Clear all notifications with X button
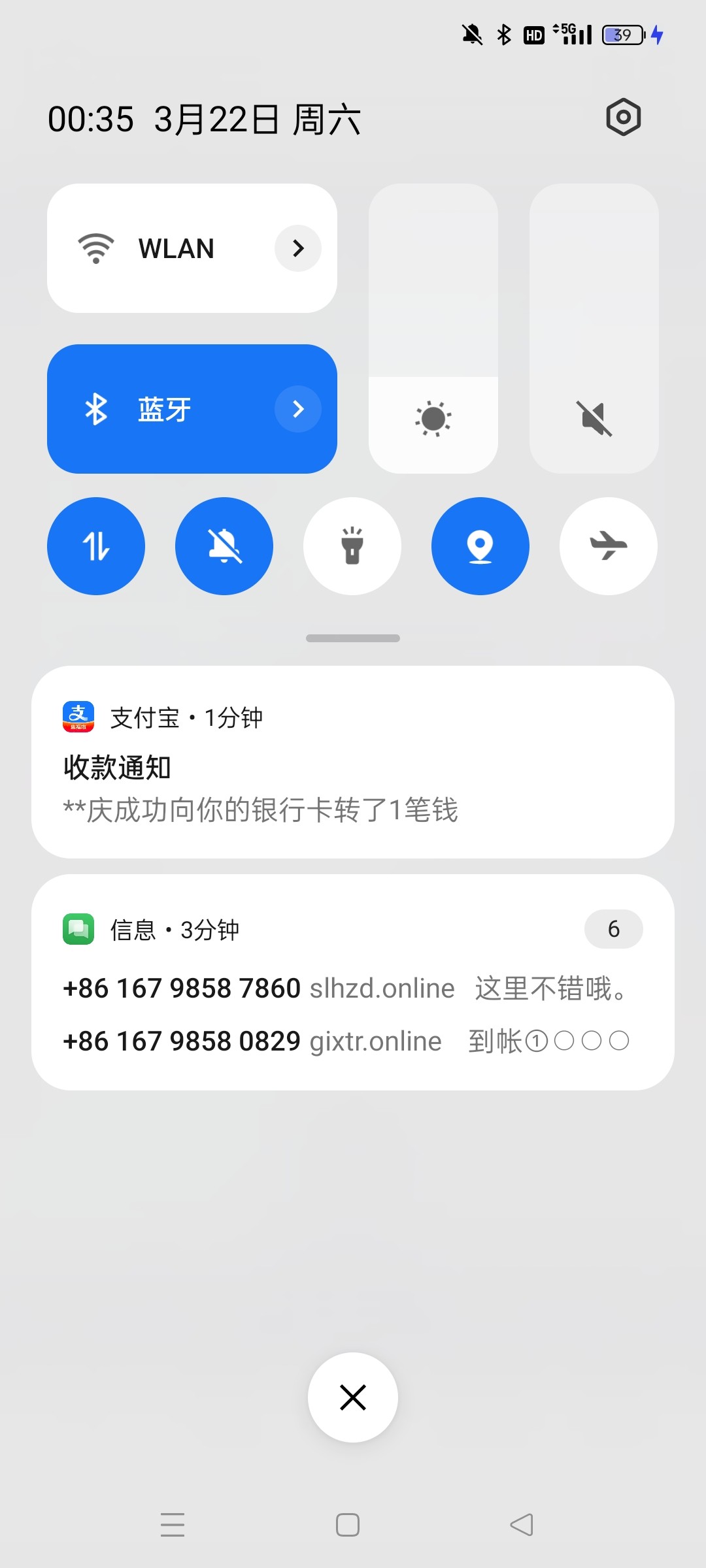 point(353,1397)
